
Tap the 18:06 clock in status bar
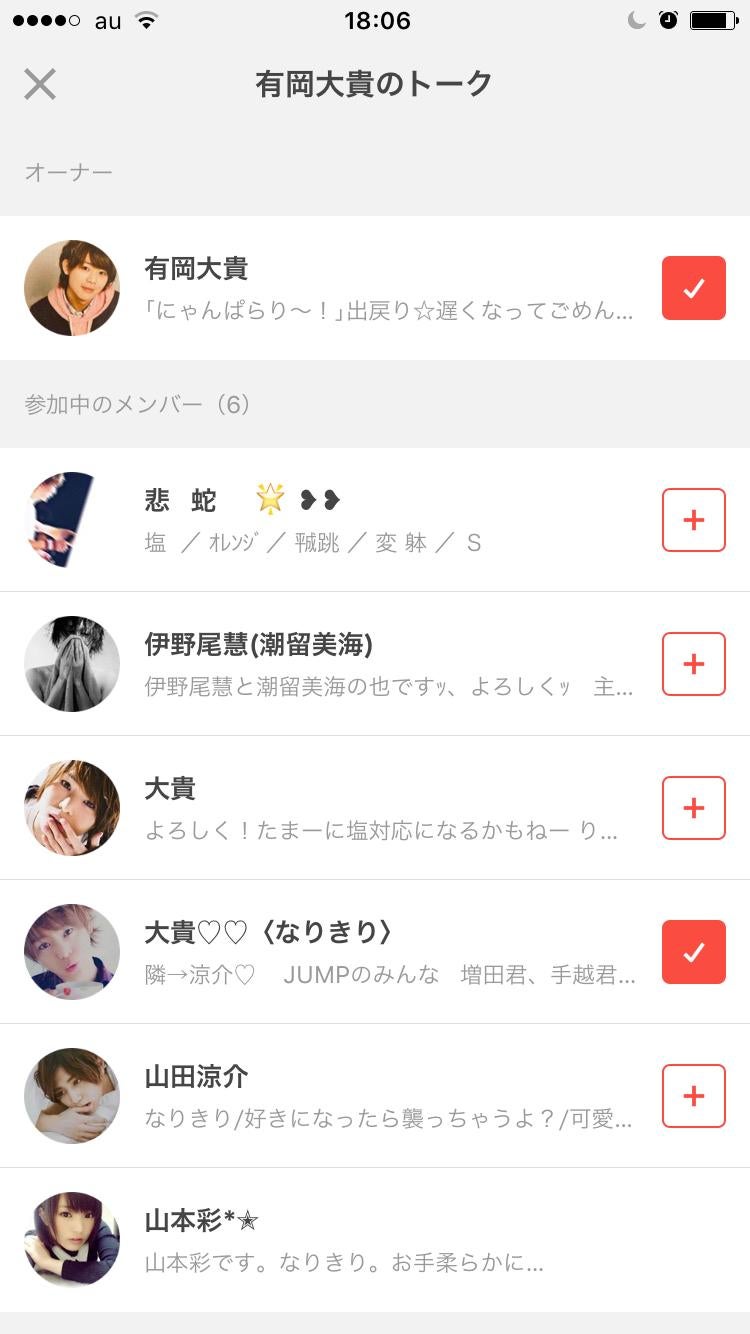pyautogui.click(x=375, y=20)
